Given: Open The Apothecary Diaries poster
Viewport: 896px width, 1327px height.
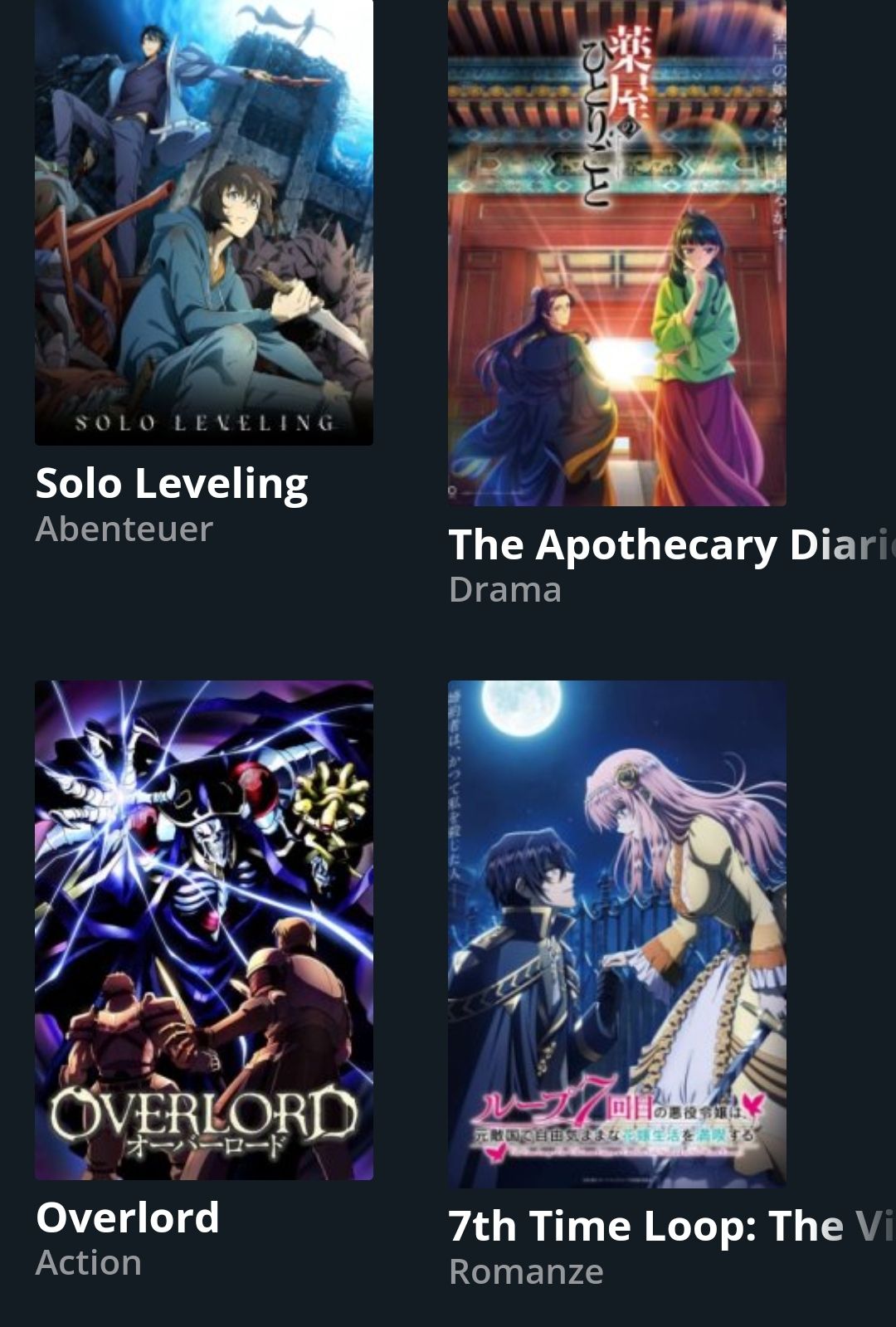Looking at the screenshot, I should click(x=616, y=253).
